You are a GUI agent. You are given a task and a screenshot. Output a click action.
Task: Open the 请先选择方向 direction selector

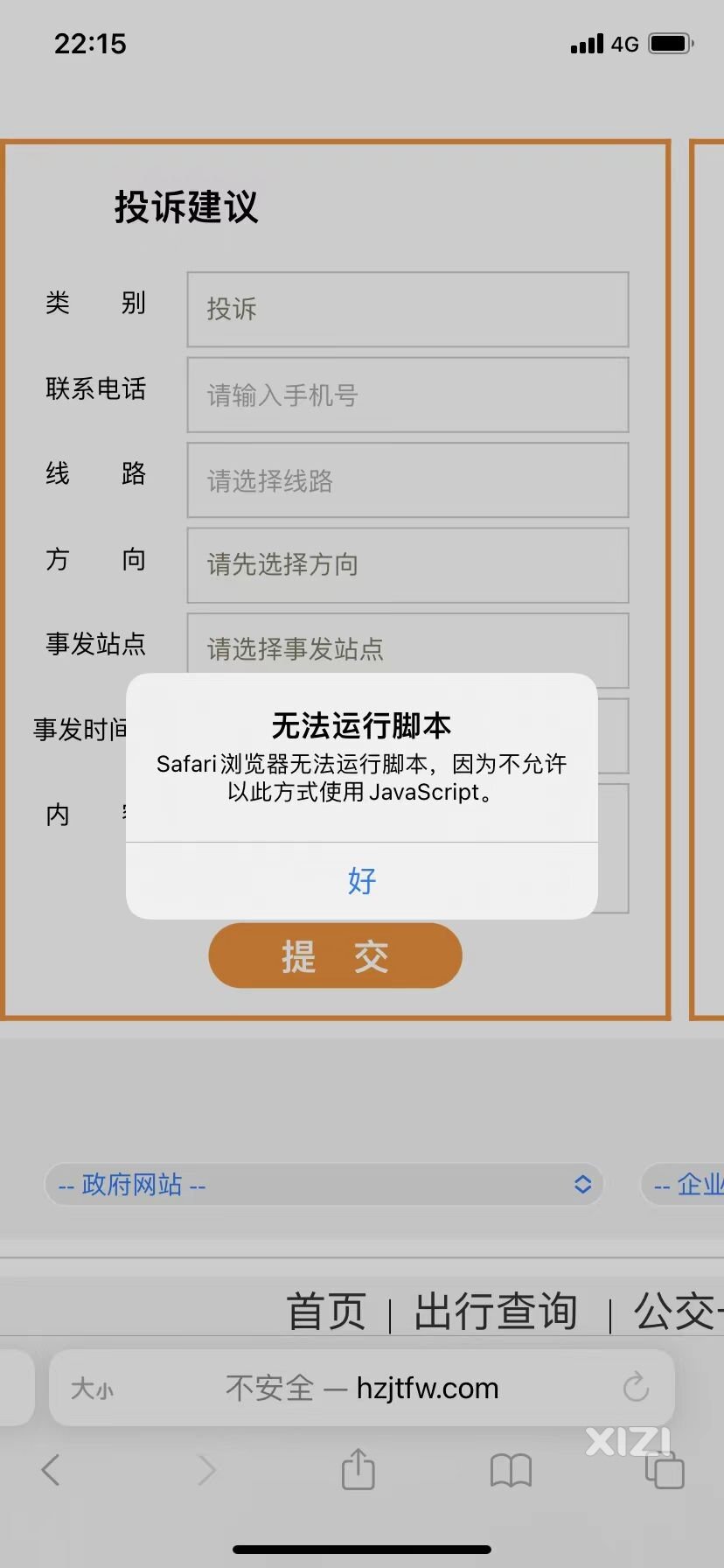(407, 565)
